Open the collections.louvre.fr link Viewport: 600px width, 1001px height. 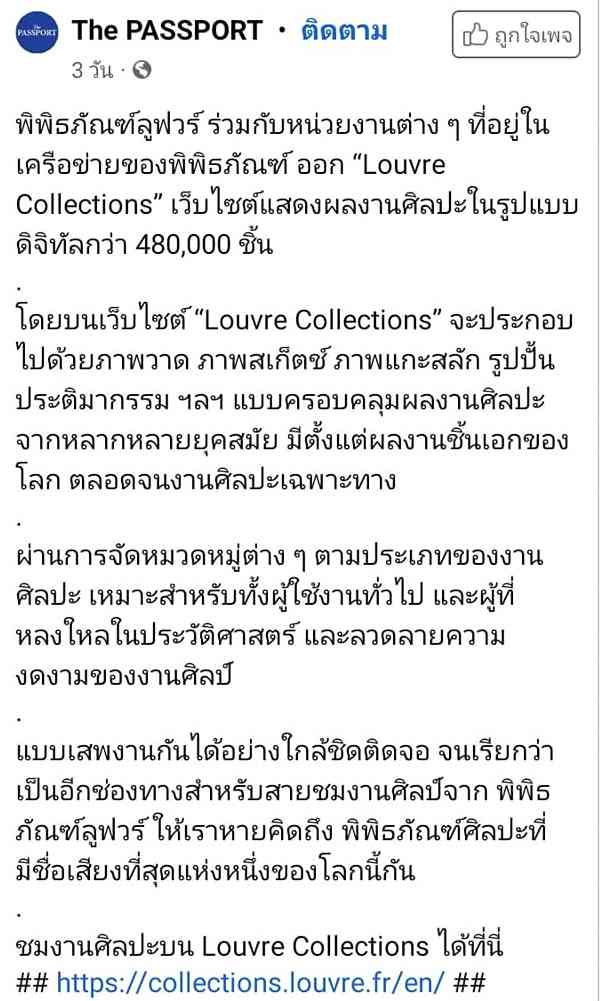[x=250, y=982]
